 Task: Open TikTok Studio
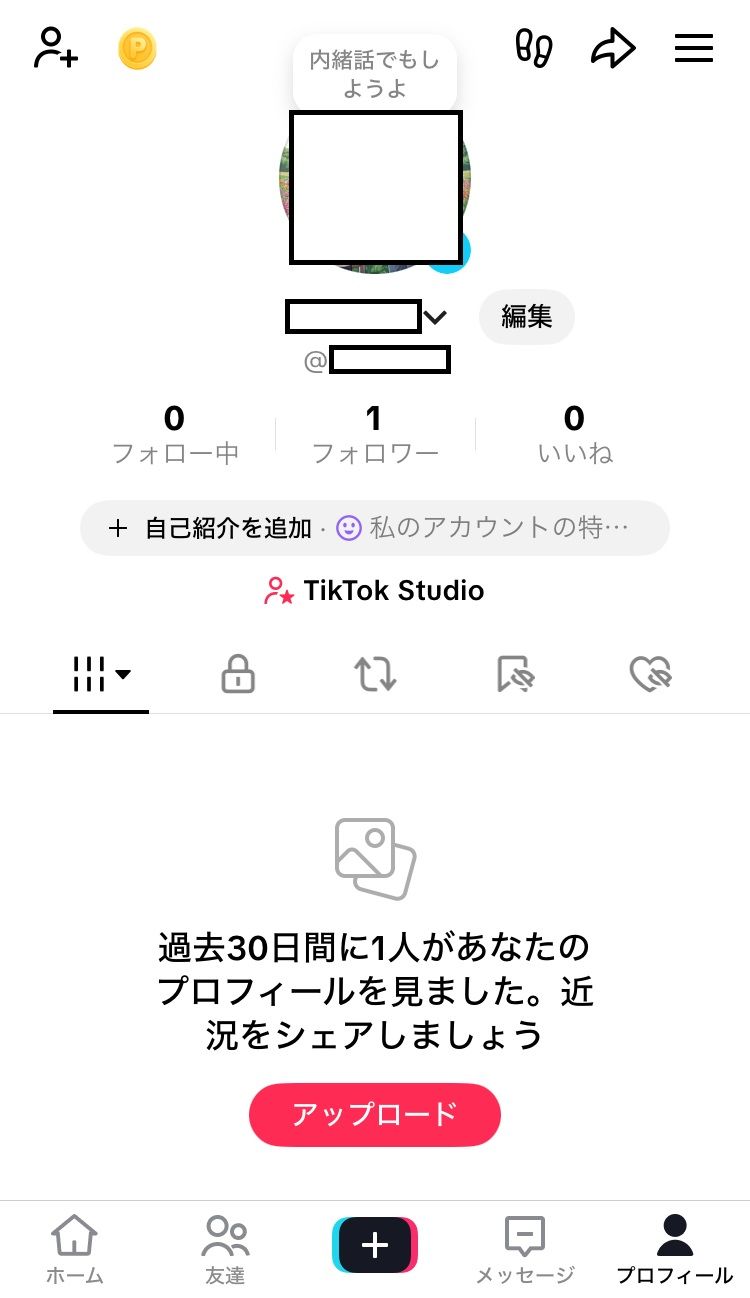(x=375, y=591)
